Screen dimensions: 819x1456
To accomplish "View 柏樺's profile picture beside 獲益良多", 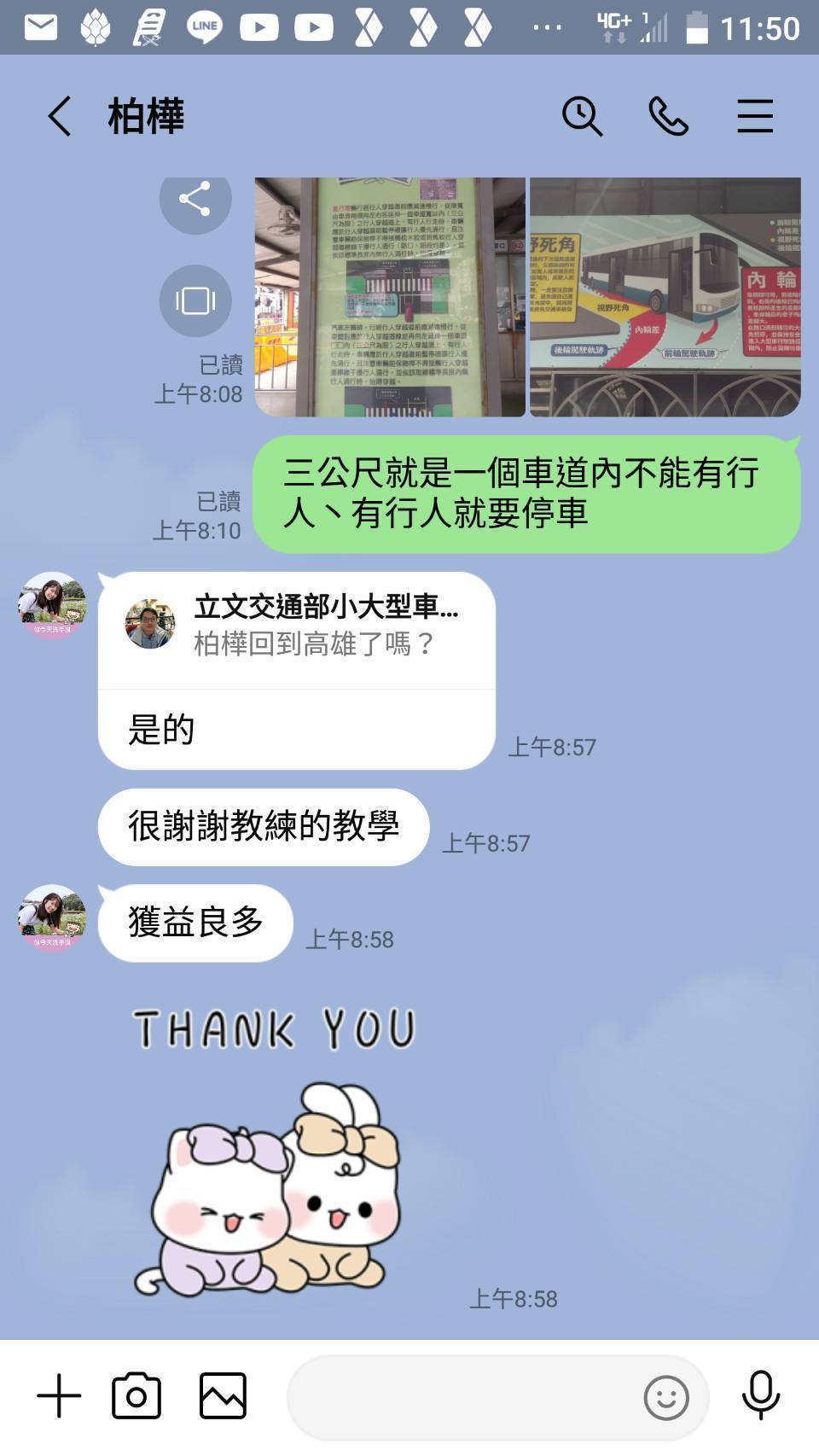I will click(53, 917).
